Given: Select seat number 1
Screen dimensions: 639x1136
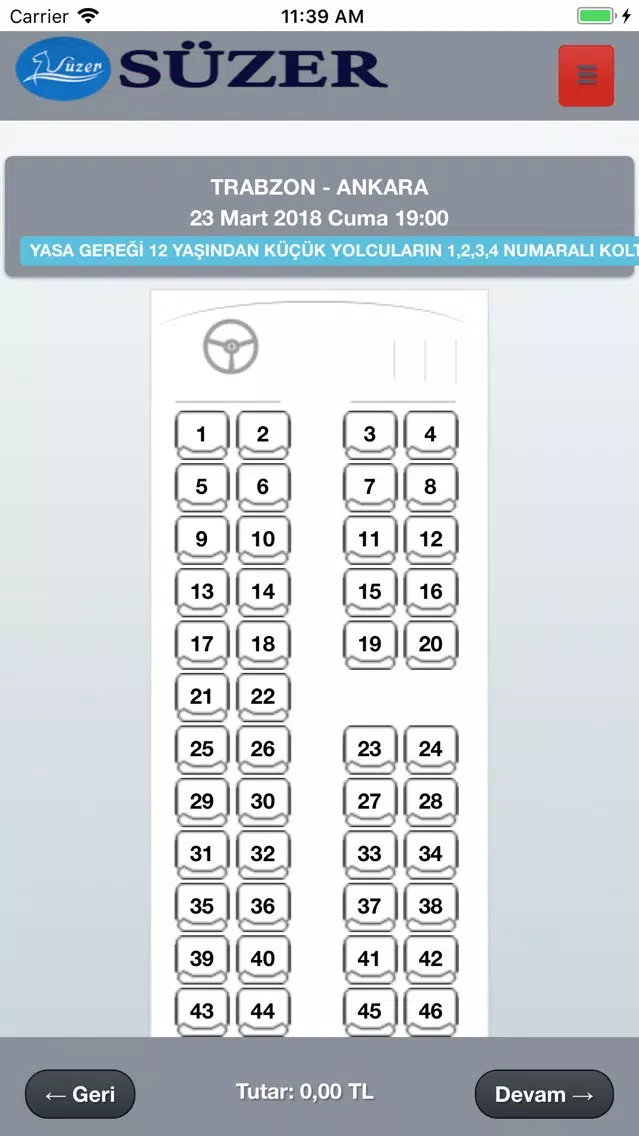Looking at the screenshot, I should [201, 435].
